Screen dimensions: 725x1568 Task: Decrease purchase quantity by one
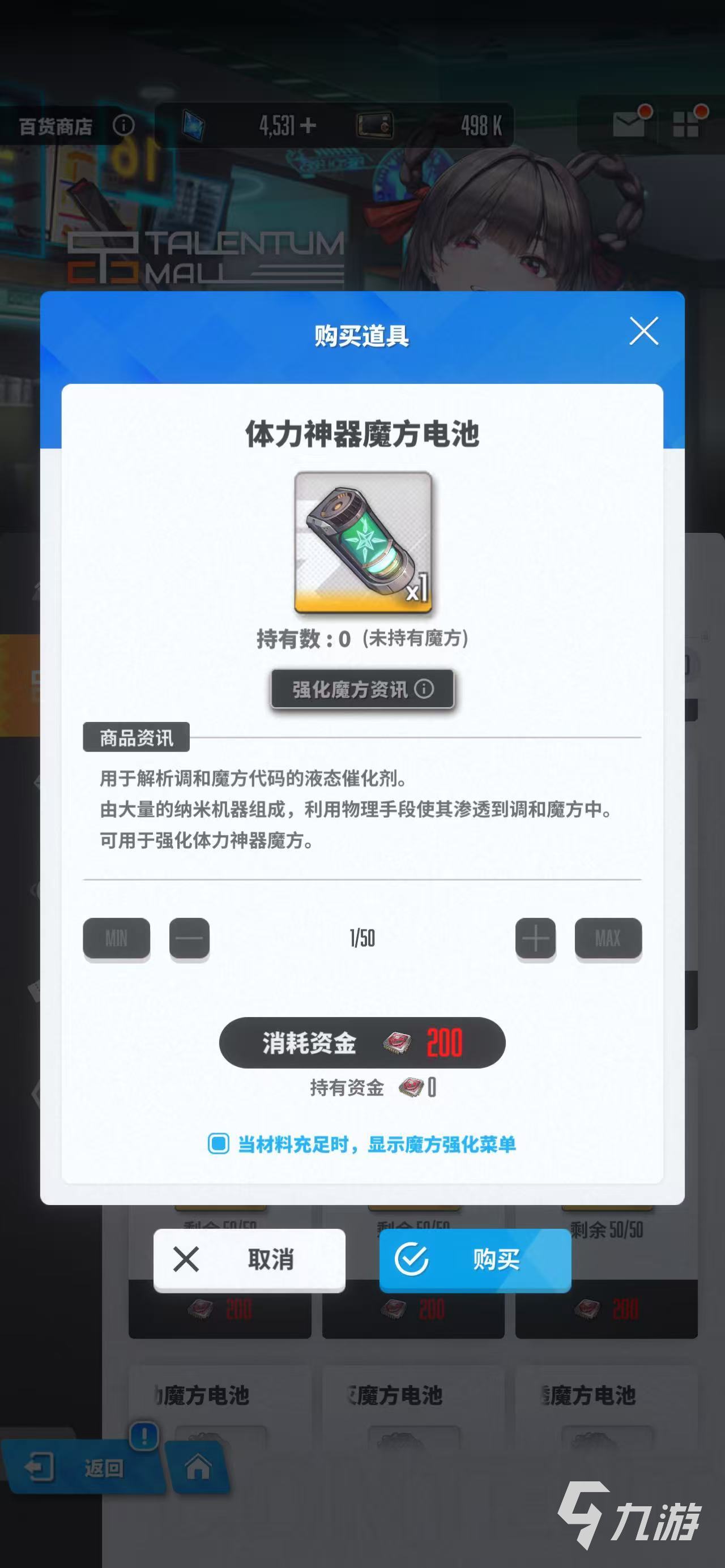click(189, 938)
